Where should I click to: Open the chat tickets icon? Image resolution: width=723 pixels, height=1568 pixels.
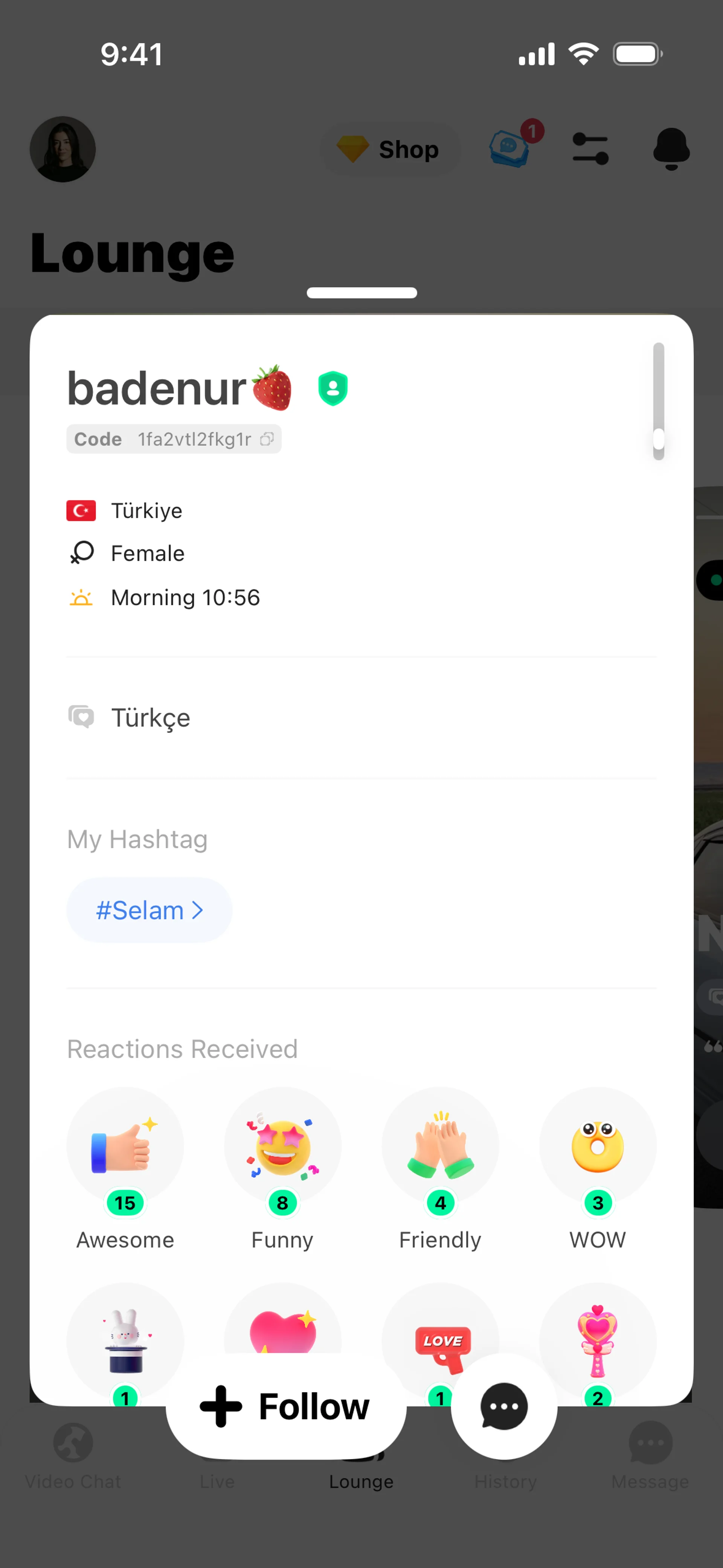pos(510,149)
